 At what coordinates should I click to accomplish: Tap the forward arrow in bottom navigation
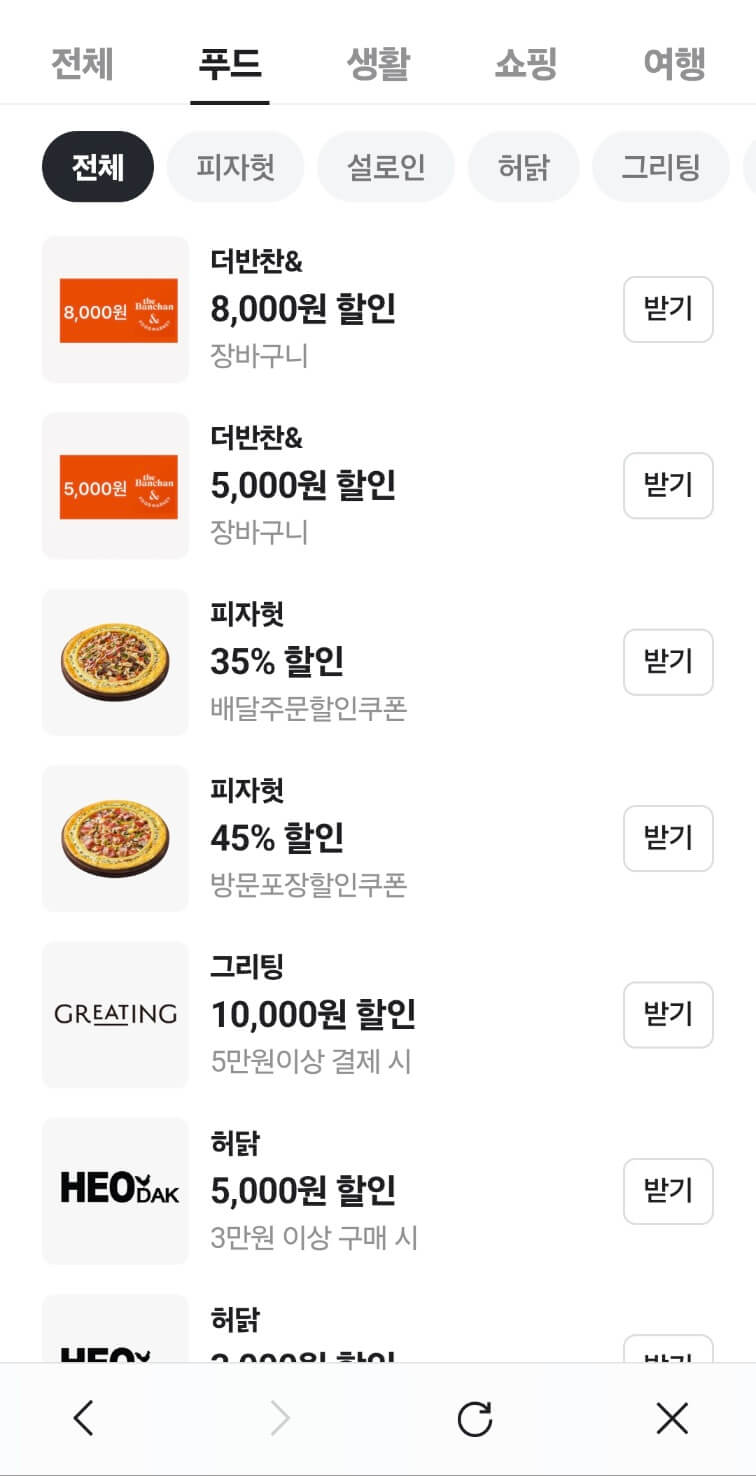[x=280, y=1417]
